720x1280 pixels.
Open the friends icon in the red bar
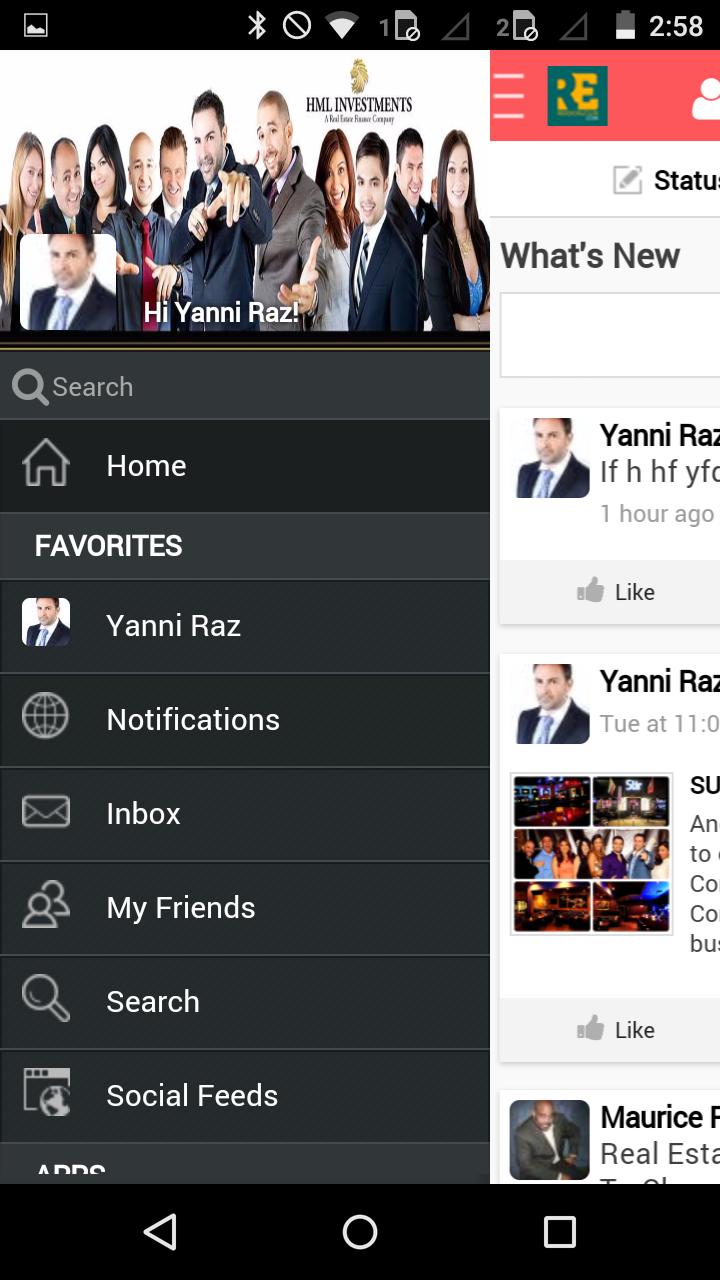706,98
